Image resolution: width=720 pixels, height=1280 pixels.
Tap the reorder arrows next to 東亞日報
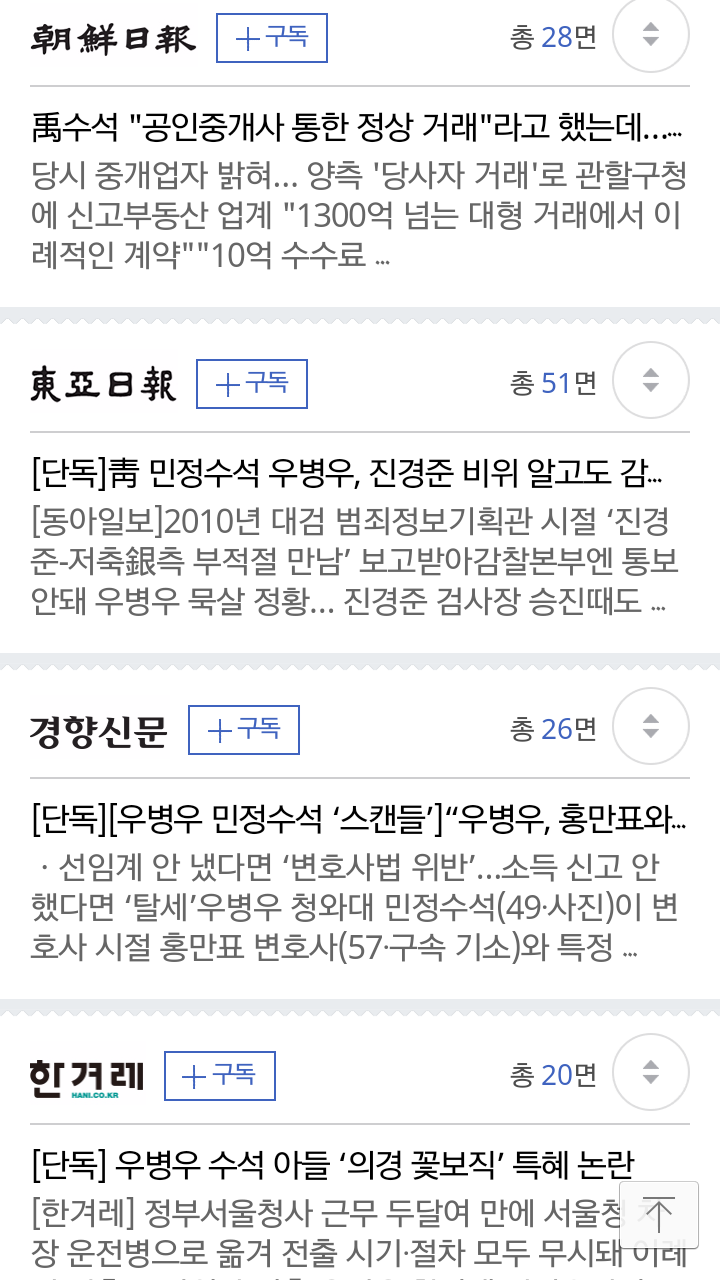pyautogui.click(x=651, y=380)
